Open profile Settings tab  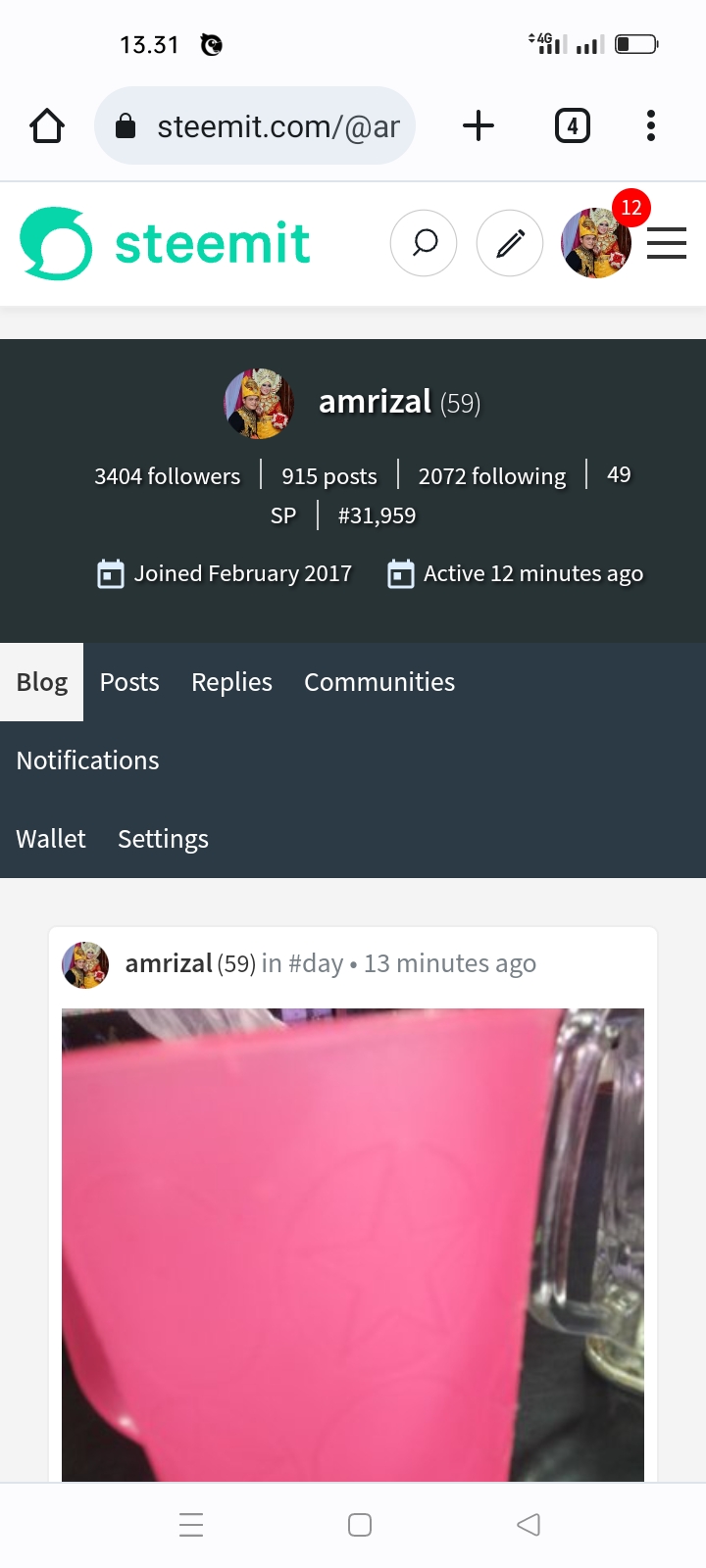pos(163,839)
